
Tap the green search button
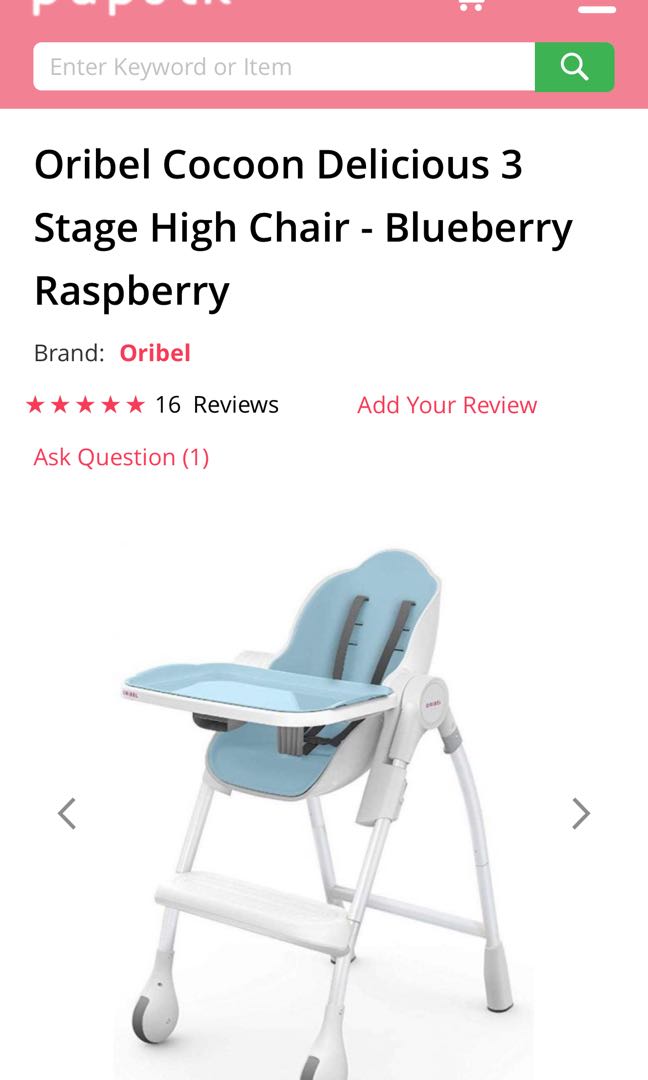pos(574,67)
